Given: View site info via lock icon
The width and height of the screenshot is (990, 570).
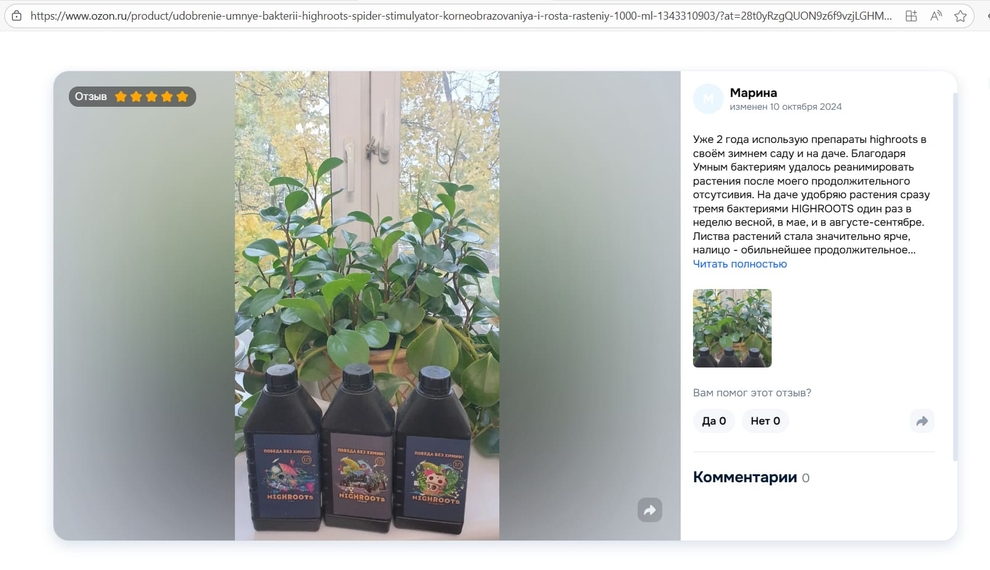Looking at the screenshot, I should (x=16, y=16).
